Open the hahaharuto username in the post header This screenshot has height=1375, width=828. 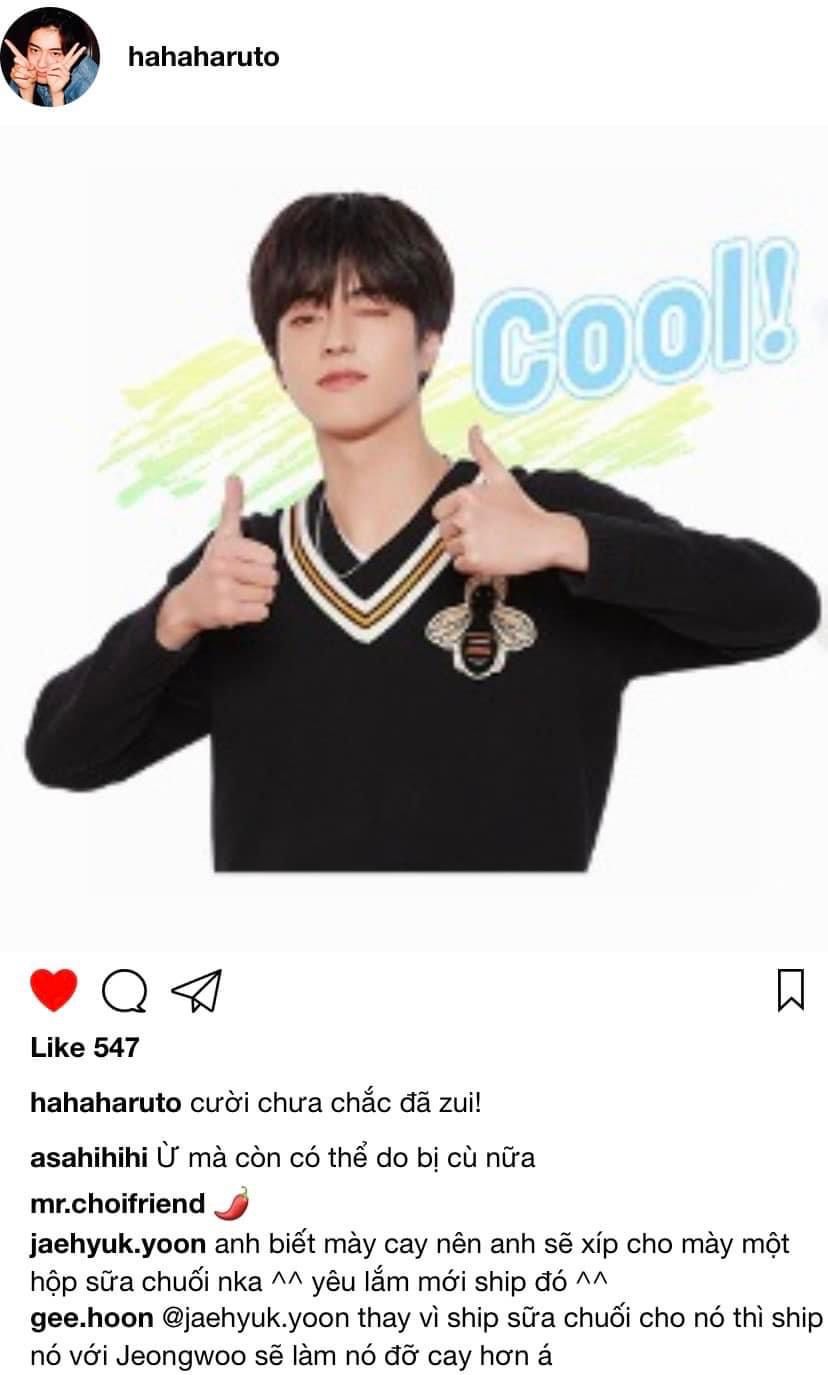(x=203, y=57)
